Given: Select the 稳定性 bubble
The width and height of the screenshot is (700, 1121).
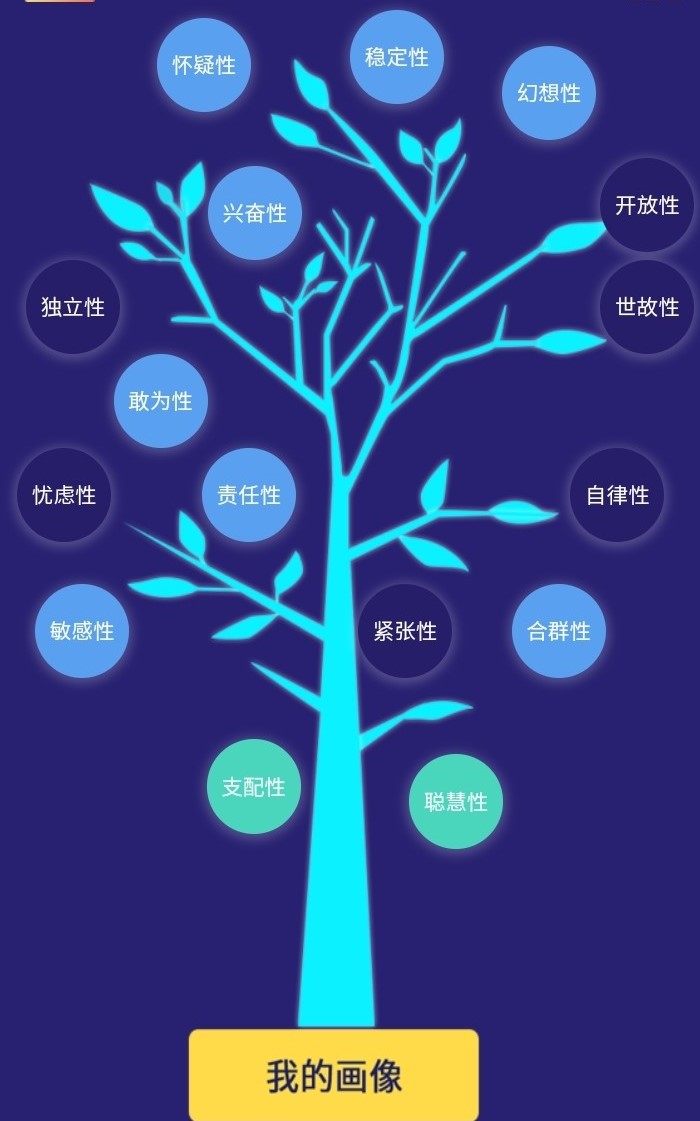Looking at the screenshot, I should tap(397, 57).
